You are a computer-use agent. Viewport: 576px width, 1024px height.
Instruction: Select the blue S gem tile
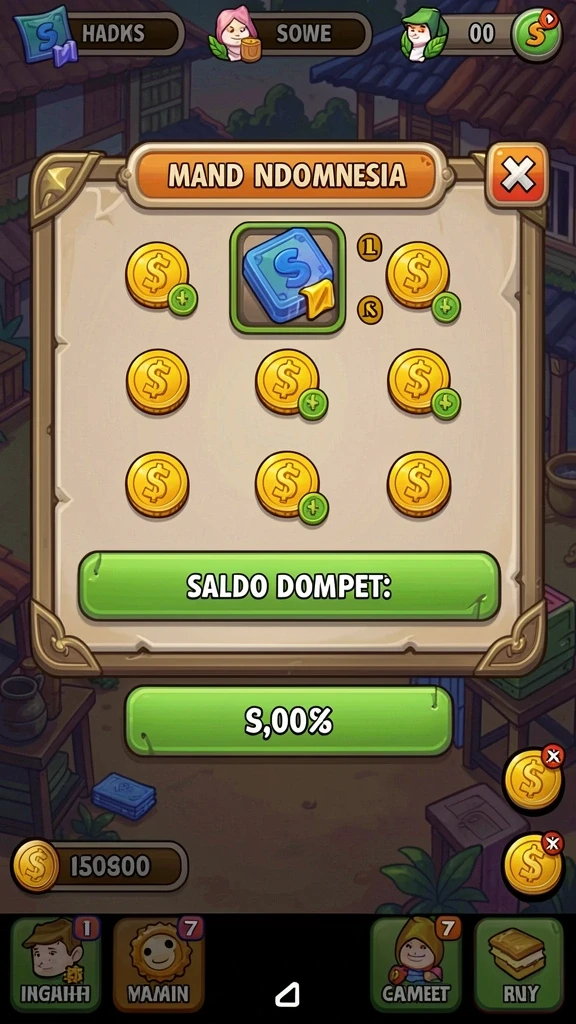pyautogui.click(x=287, y=277)
